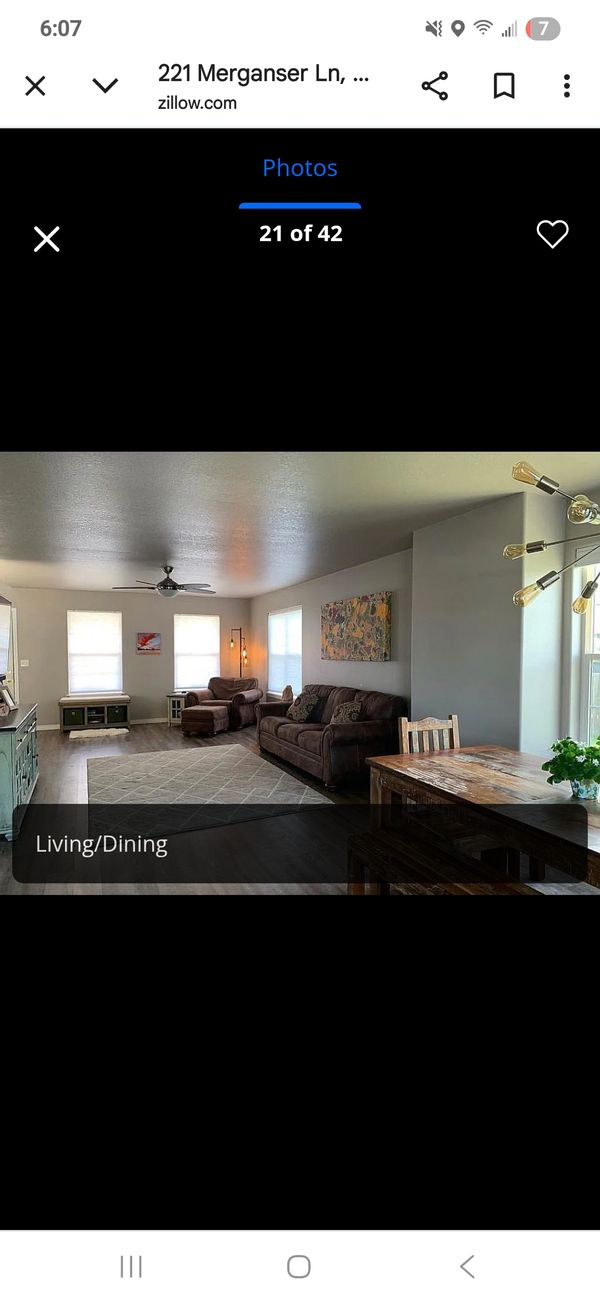Go back using system navigation

466,1266
